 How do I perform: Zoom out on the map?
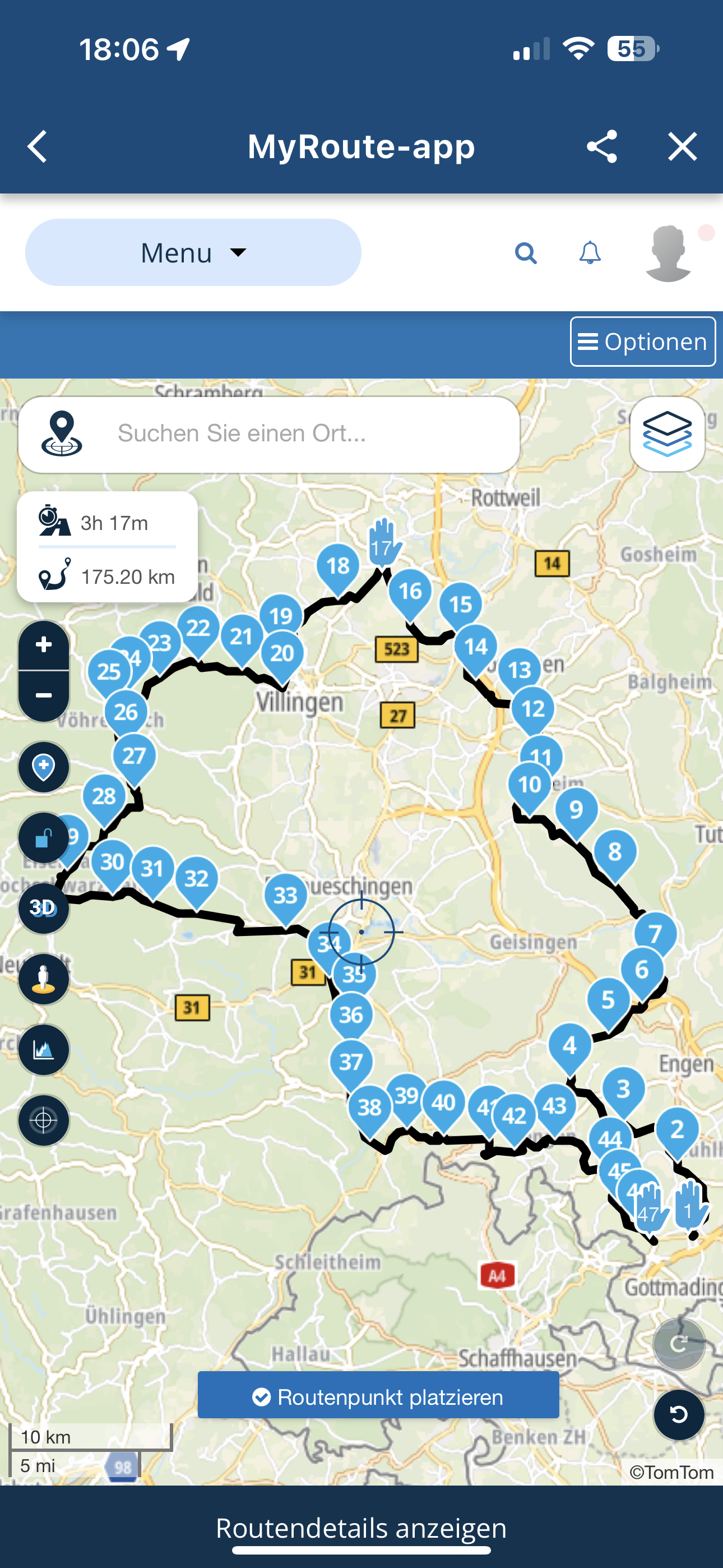pyautogui.click(x=43, y=696)
